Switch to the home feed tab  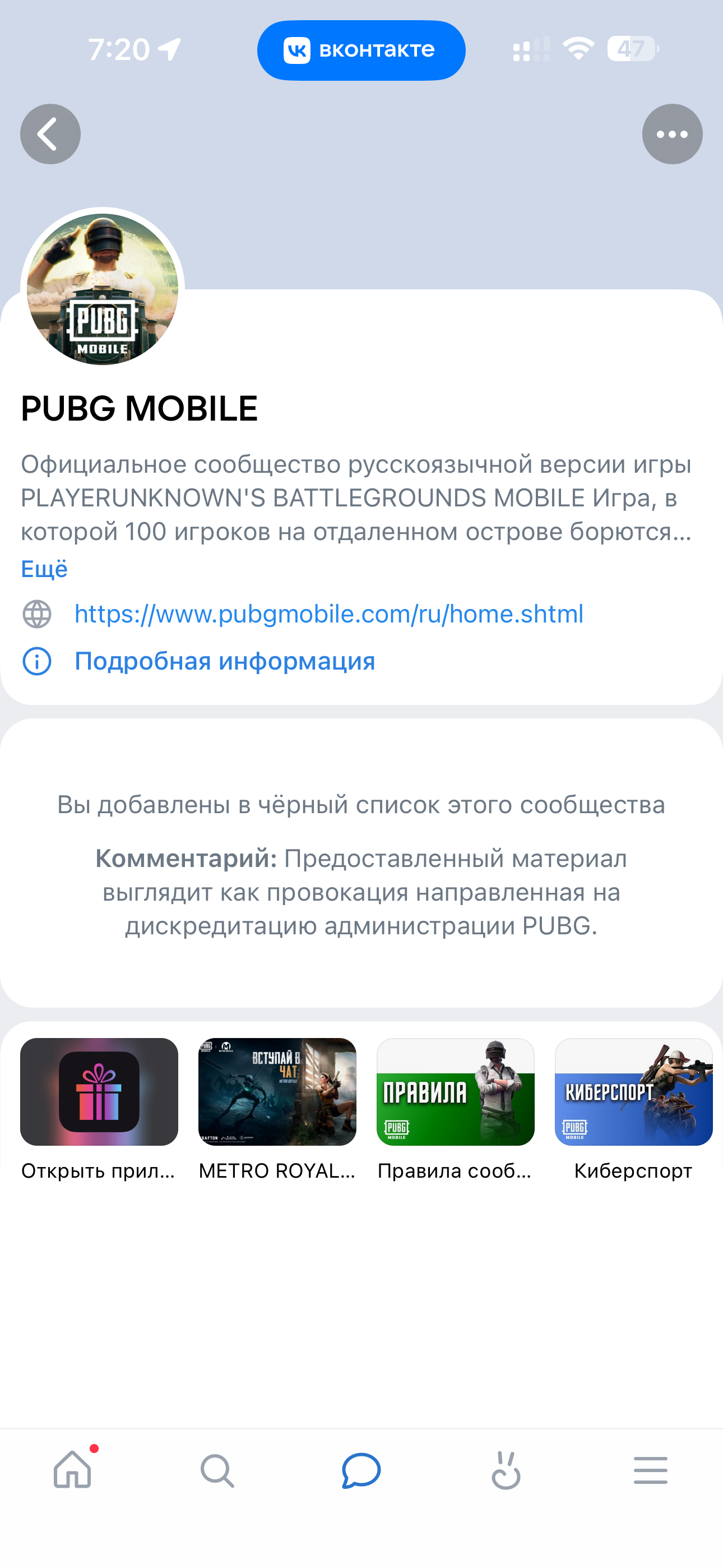coord(72,1470)
